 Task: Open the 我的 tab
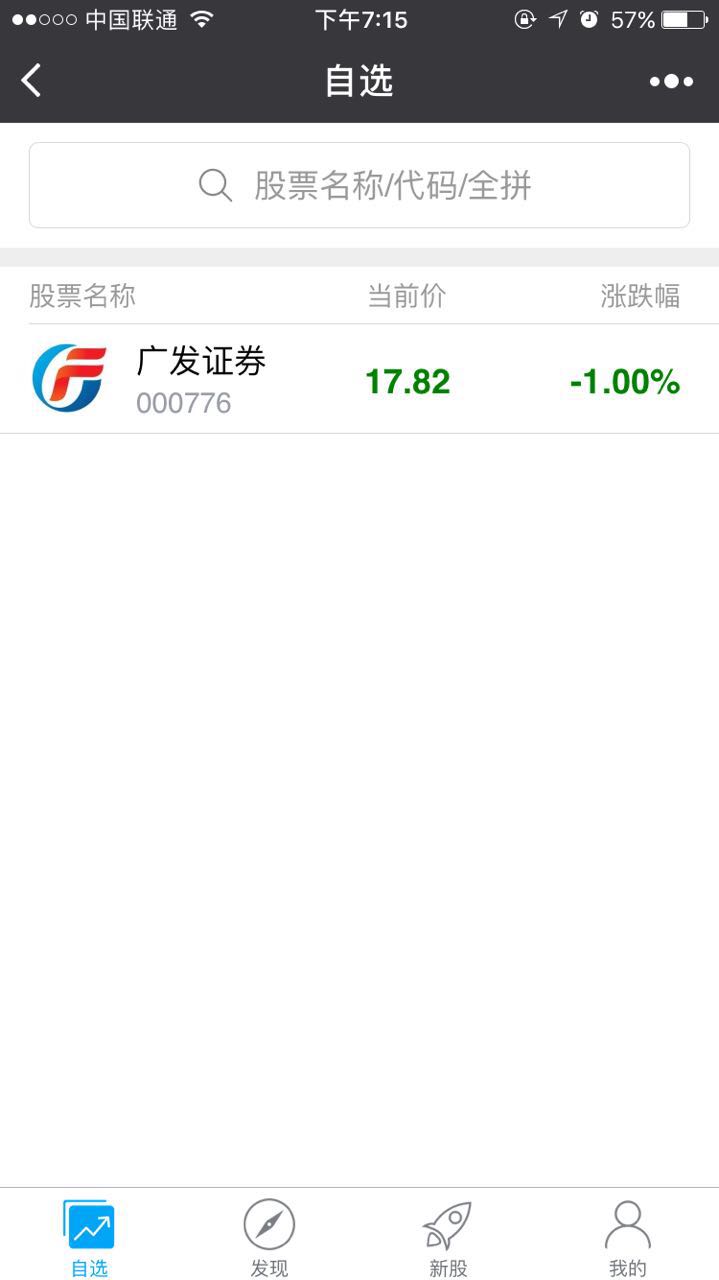[x=628, y=1238]
